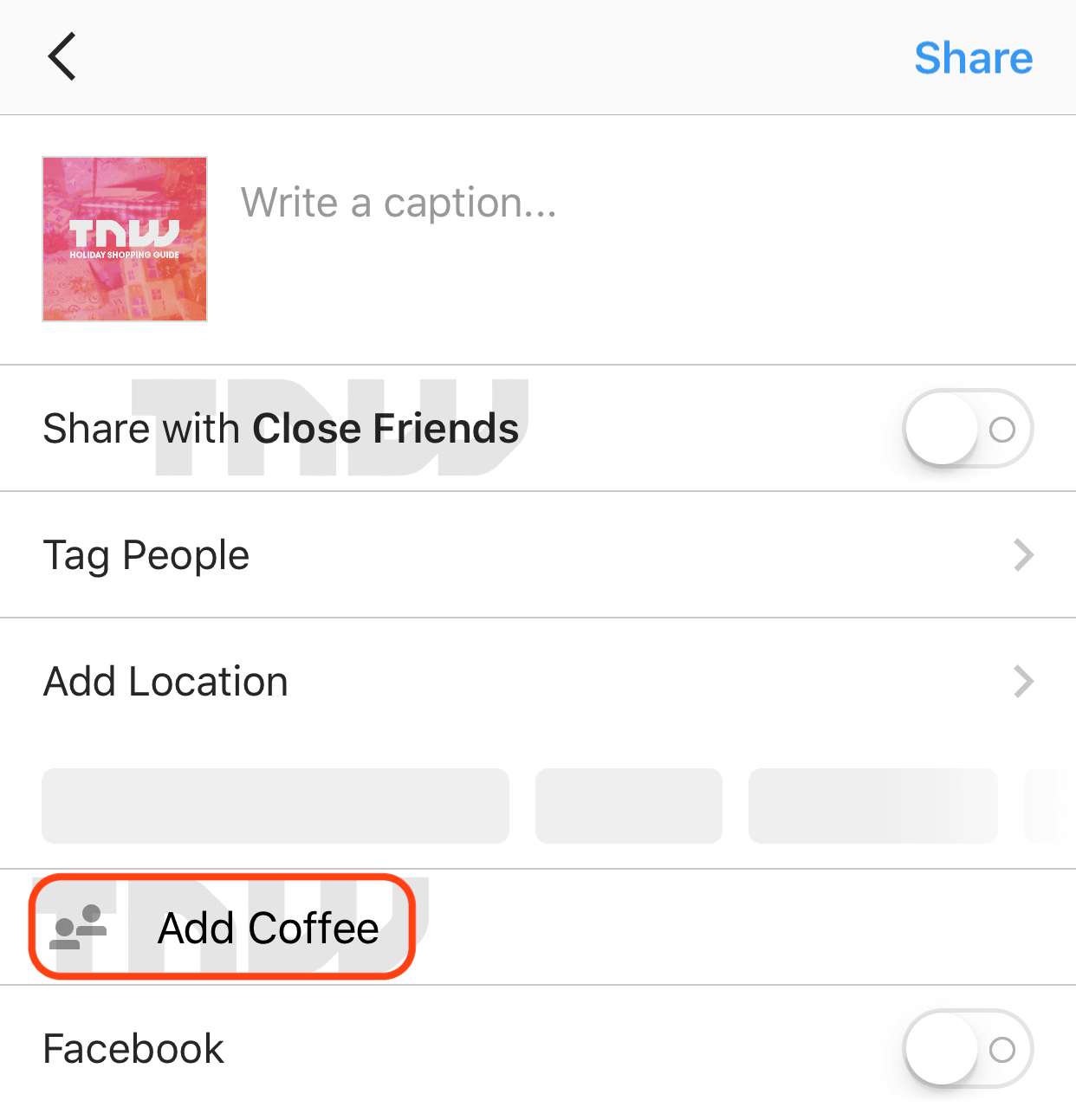1076x1120 pixels.
Task: Enable Share with Close Friends
Action: (967, 429)
